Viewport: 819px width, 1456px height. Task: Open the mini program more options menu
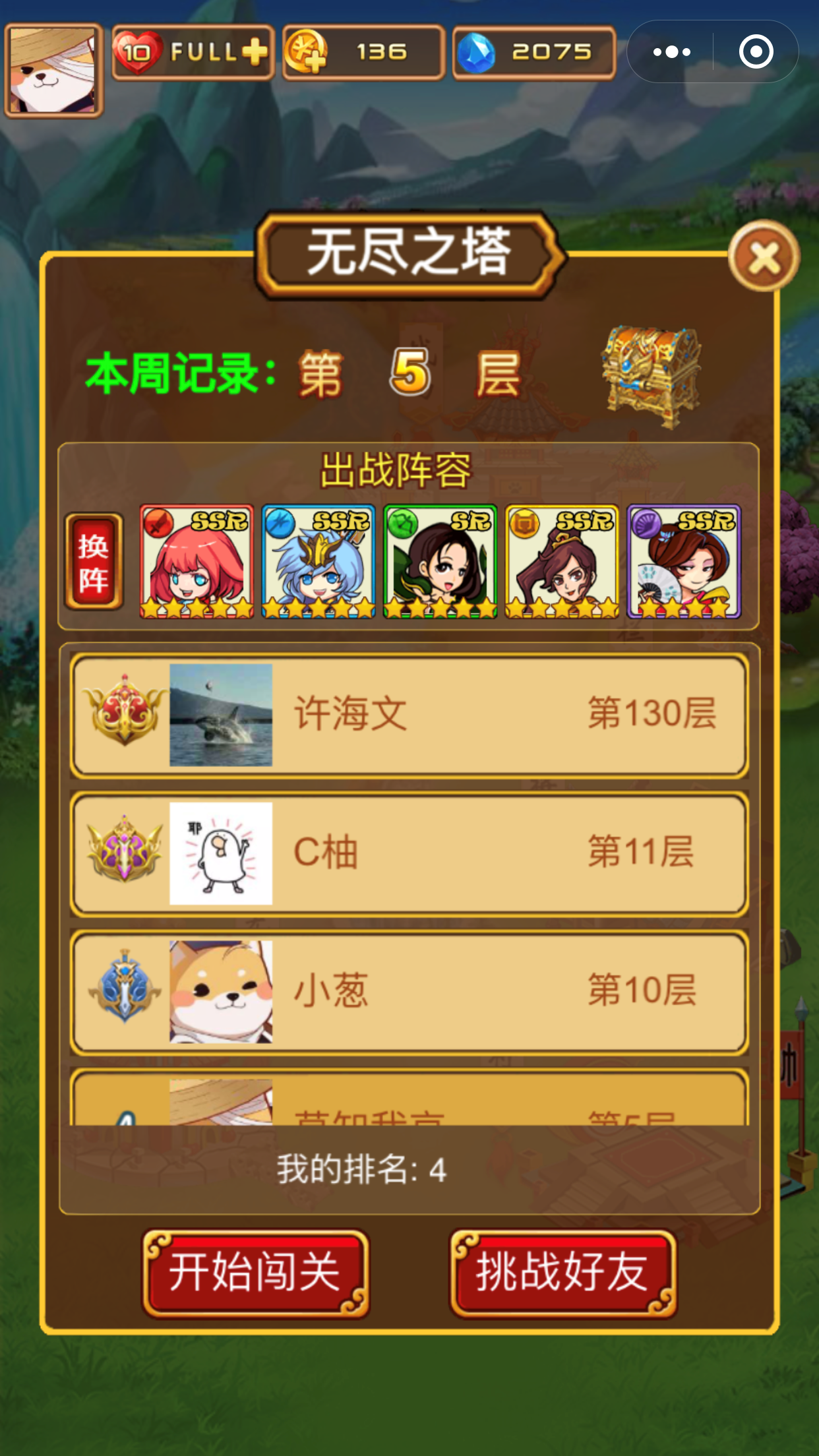click(x=671, y=51)
